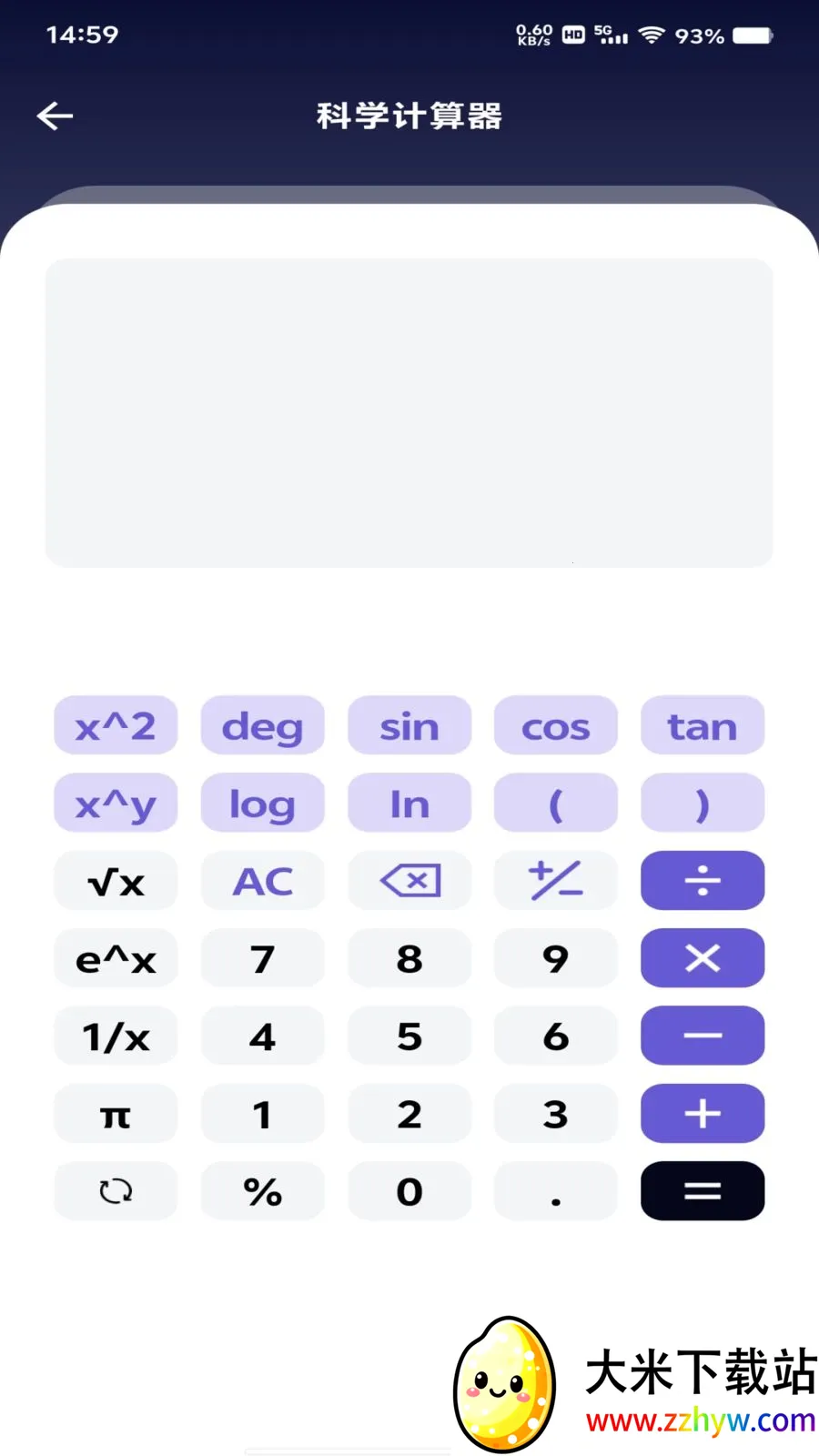The width and height of the screenshot is (819, 1456).
Task: Tap the π pi constant key
Action: pyautogui.click(x=116, y=1113)
